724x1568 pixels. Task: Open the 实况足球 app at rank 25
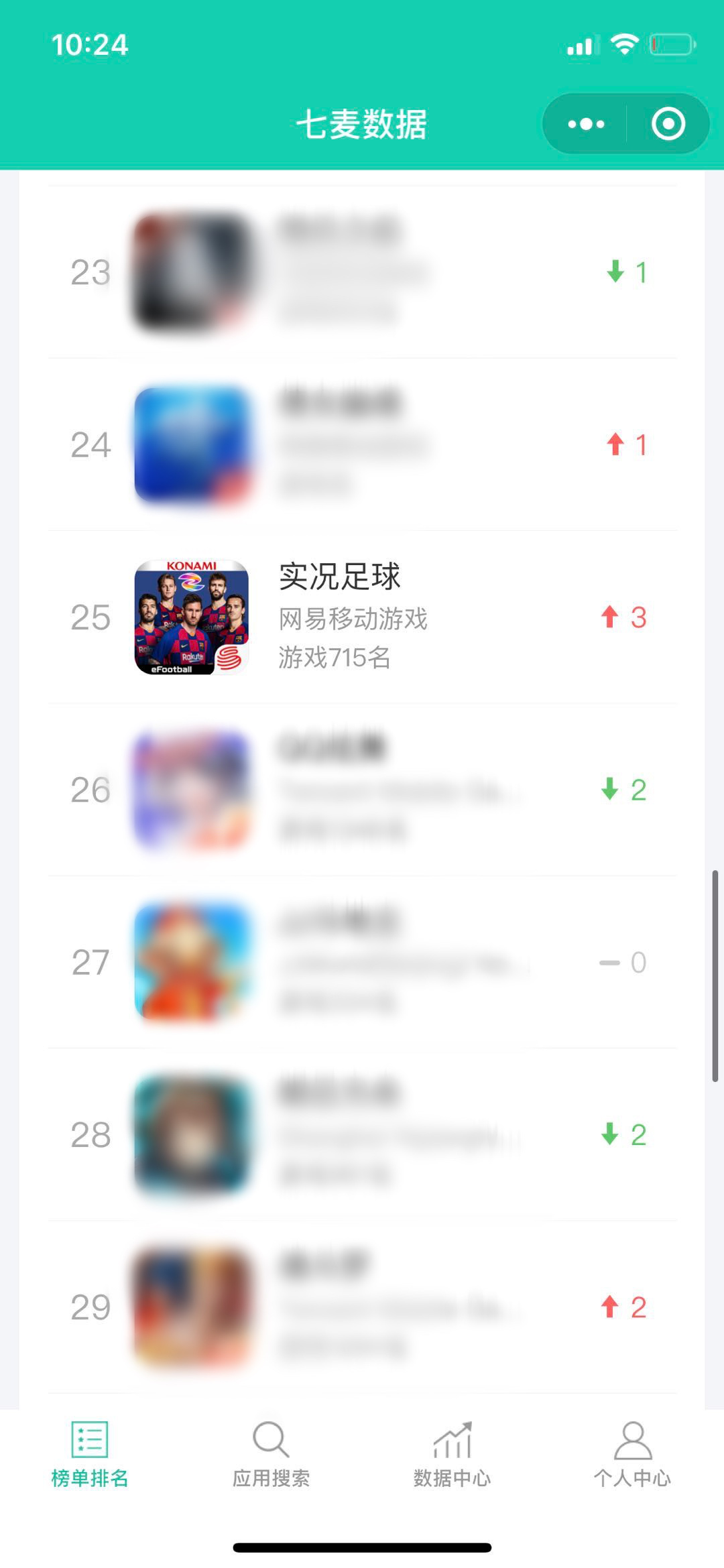tap(362, 617)
